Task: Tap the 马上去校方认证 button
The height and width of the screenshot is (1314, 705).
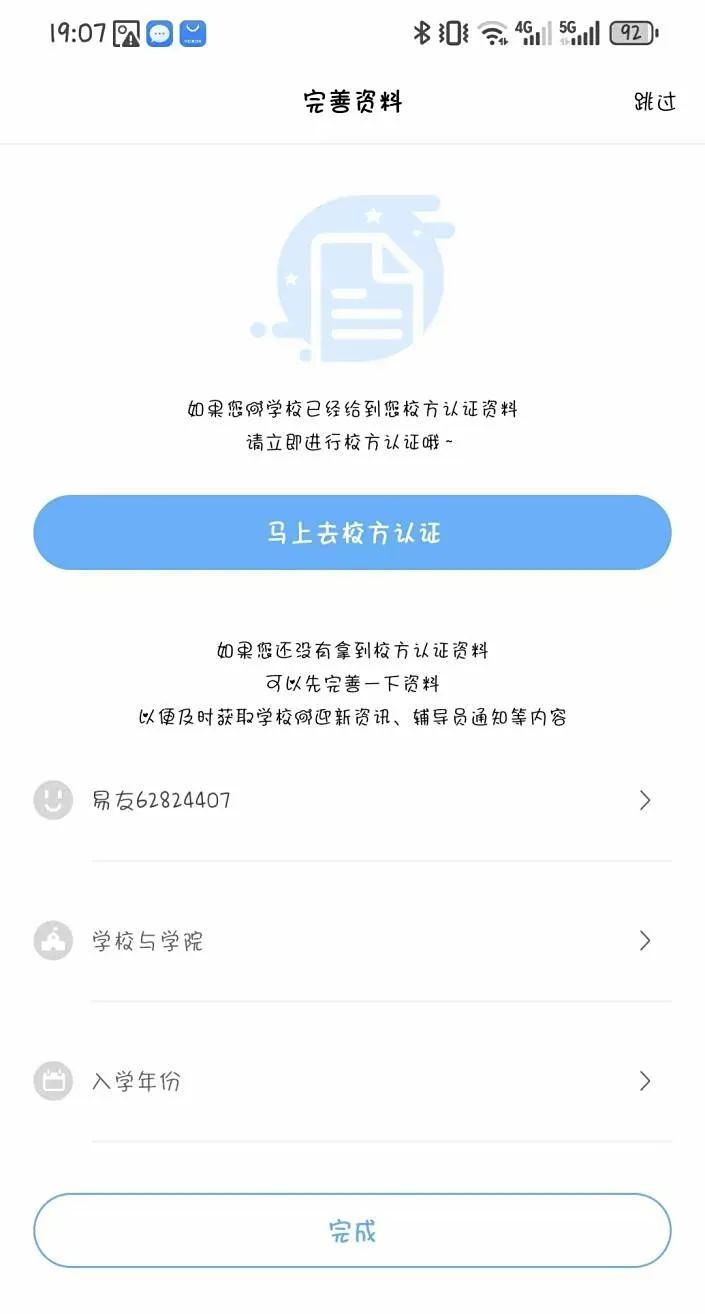Action: pos(352,533)
